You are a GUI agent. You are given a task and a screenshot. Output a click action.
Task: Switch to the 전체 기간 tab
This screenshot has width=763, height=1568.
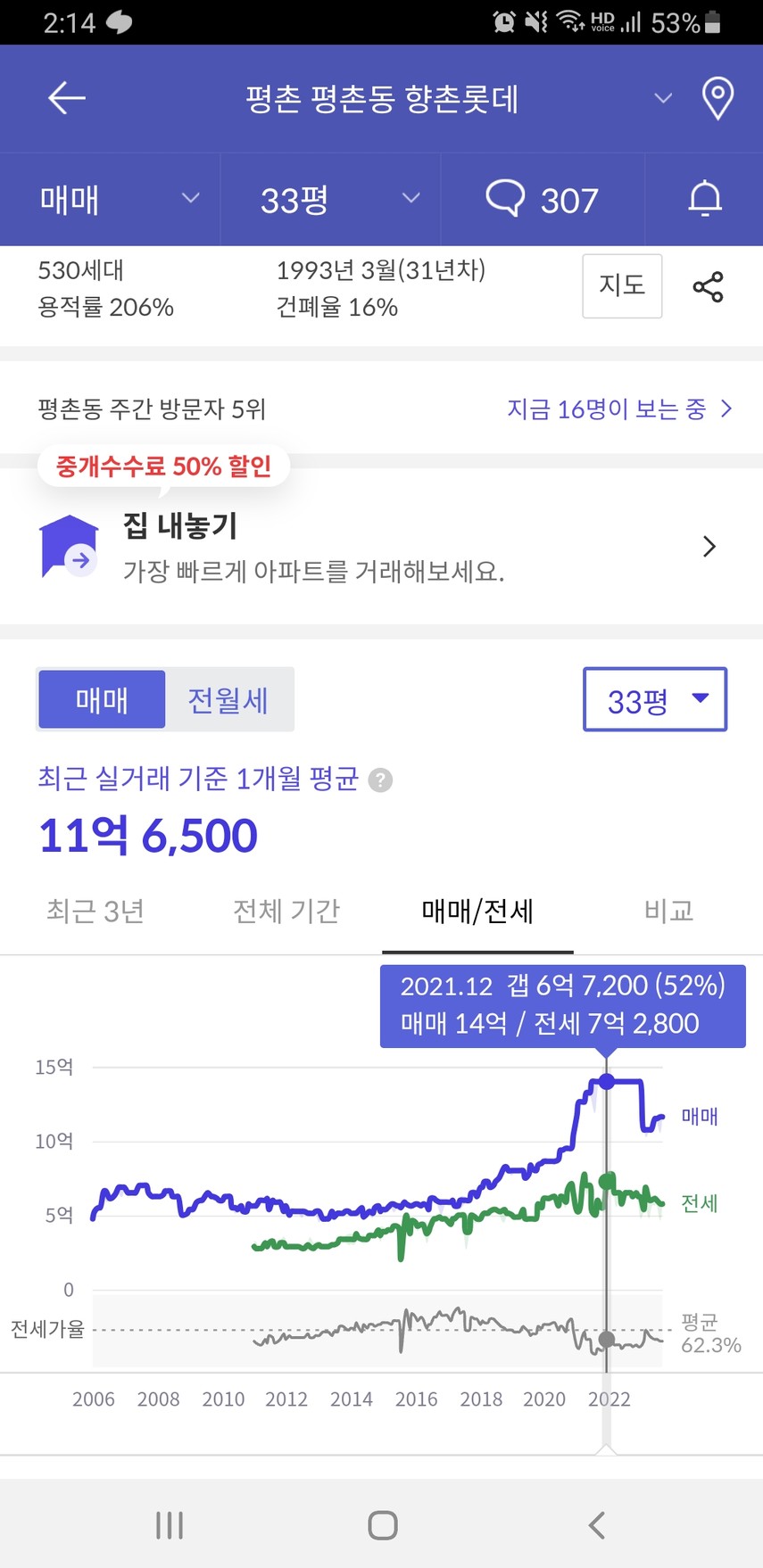tap(286, 912)
